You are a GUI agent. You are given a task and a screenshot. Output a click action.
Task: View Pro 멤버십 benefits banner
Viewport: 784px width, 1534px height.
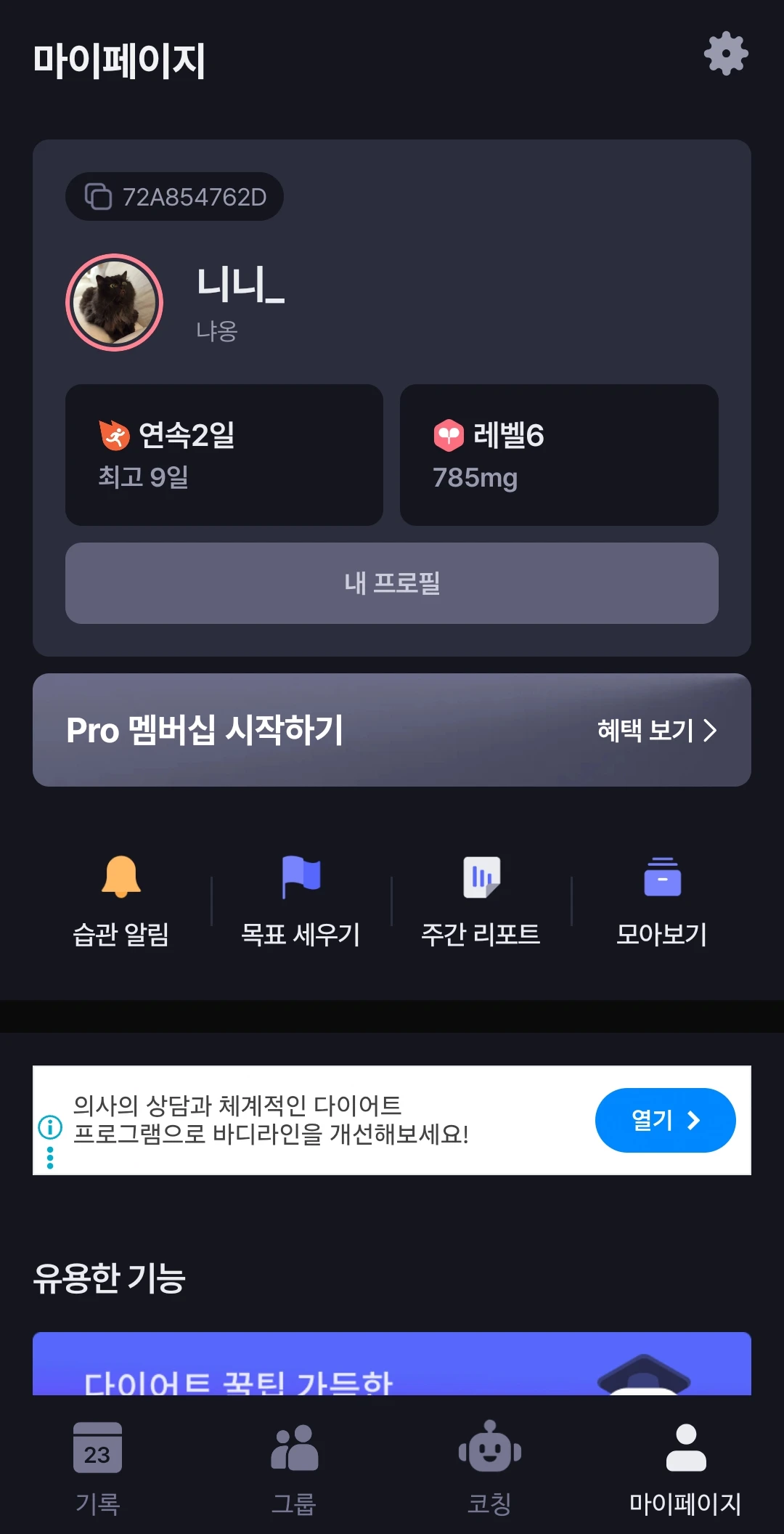[x=392, y=730]
